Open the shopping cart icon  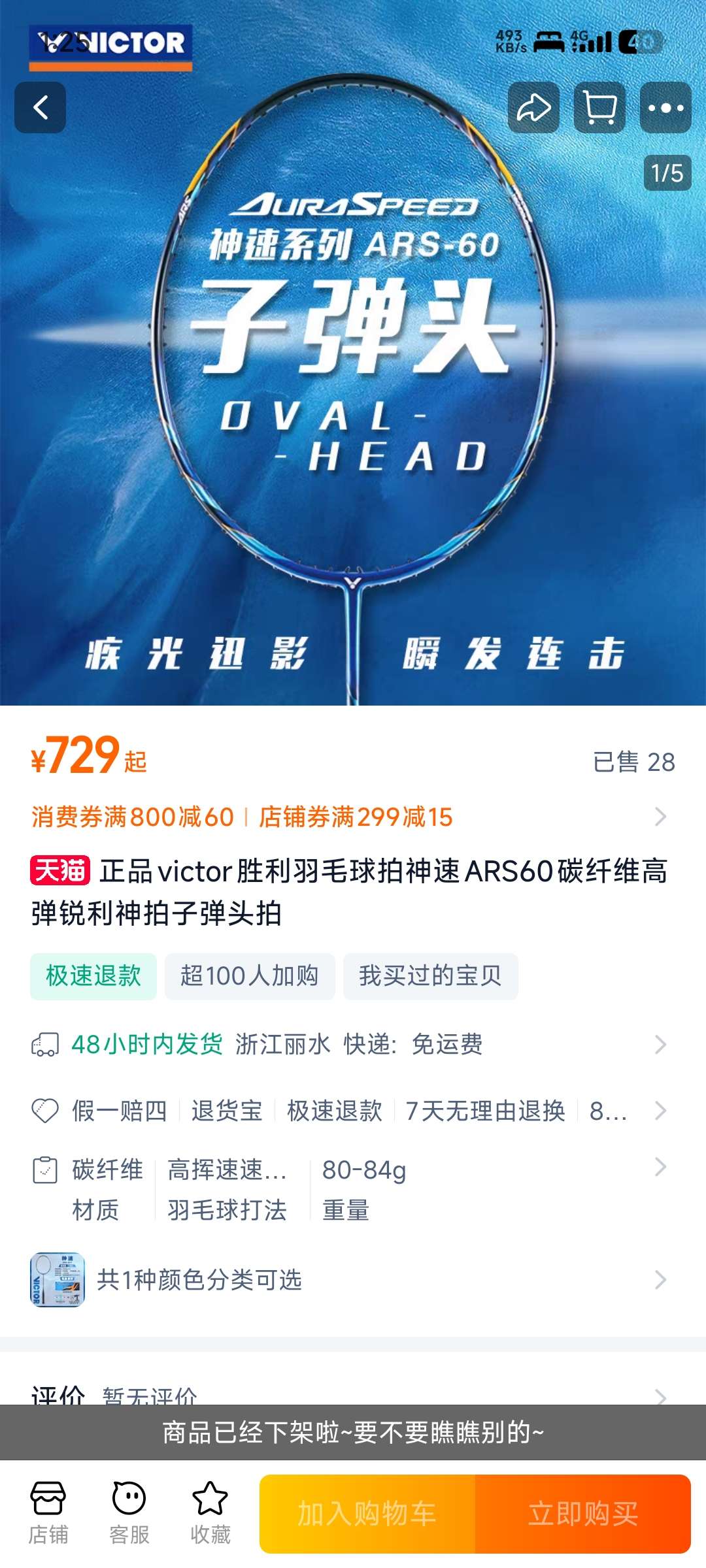point(599,108)
